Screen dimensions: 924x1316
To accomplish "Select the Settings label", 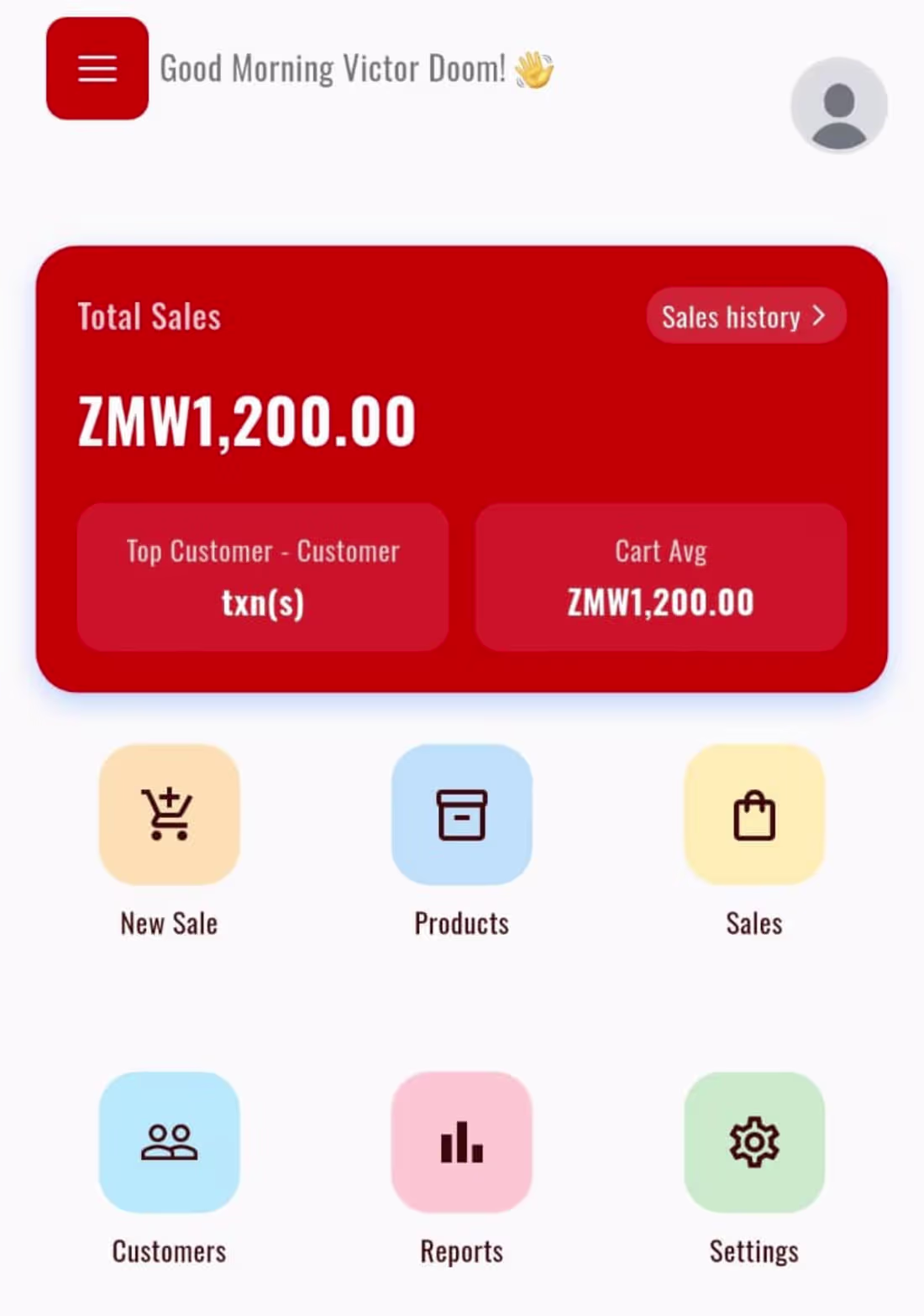I will coord(753,1250).
